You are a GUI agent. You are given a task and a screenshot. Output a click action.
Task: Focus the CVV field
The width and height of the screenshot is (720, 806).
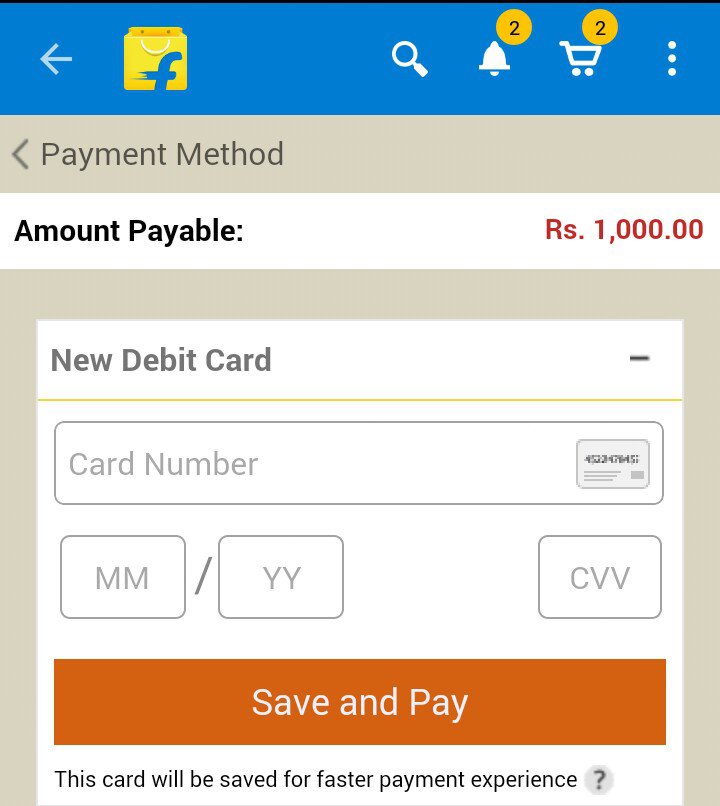[x=600, y=577]
